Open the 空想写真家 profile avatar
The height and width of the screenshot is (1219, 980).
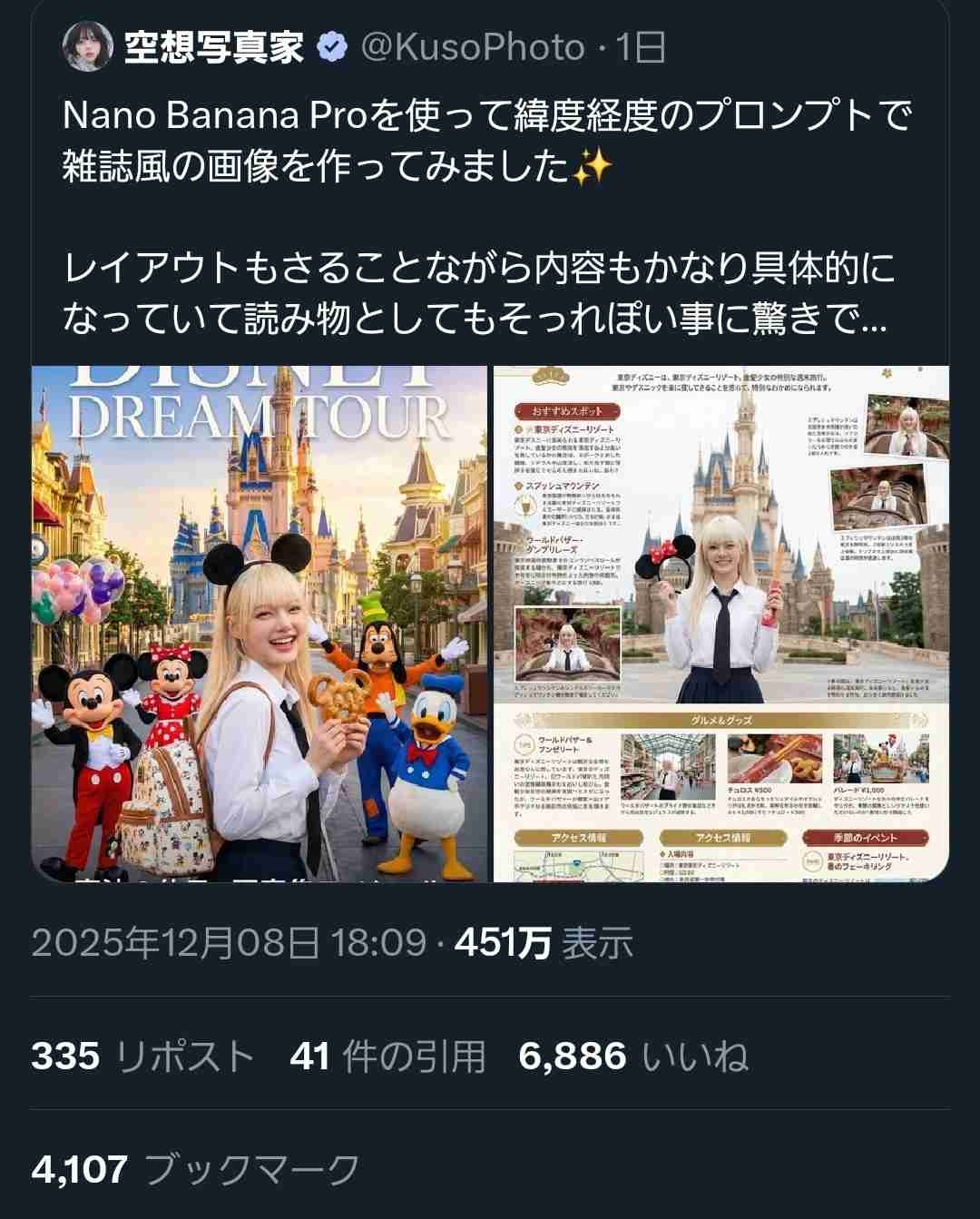point(88,47)
